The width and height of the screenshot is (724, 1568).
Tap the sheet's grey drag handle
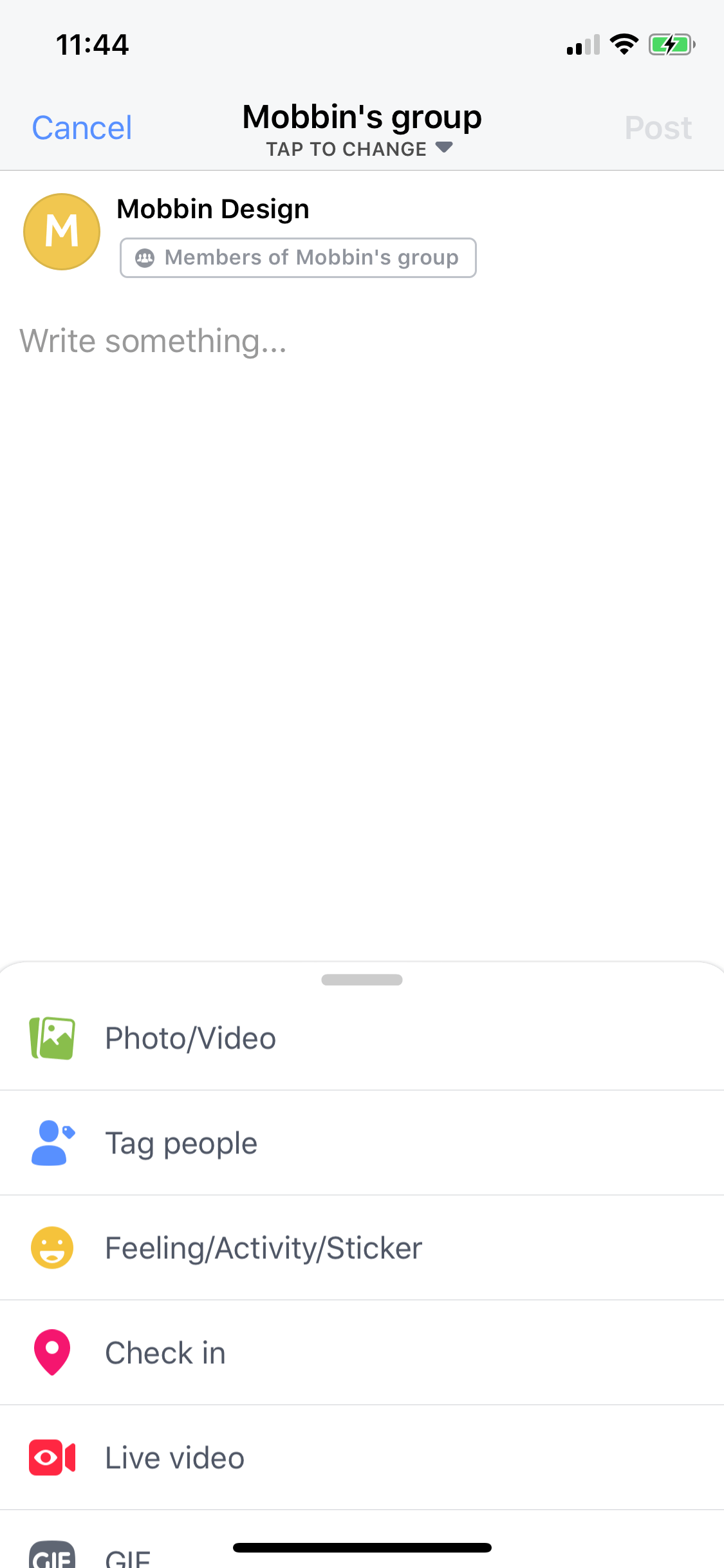click(x=362, y=980)
